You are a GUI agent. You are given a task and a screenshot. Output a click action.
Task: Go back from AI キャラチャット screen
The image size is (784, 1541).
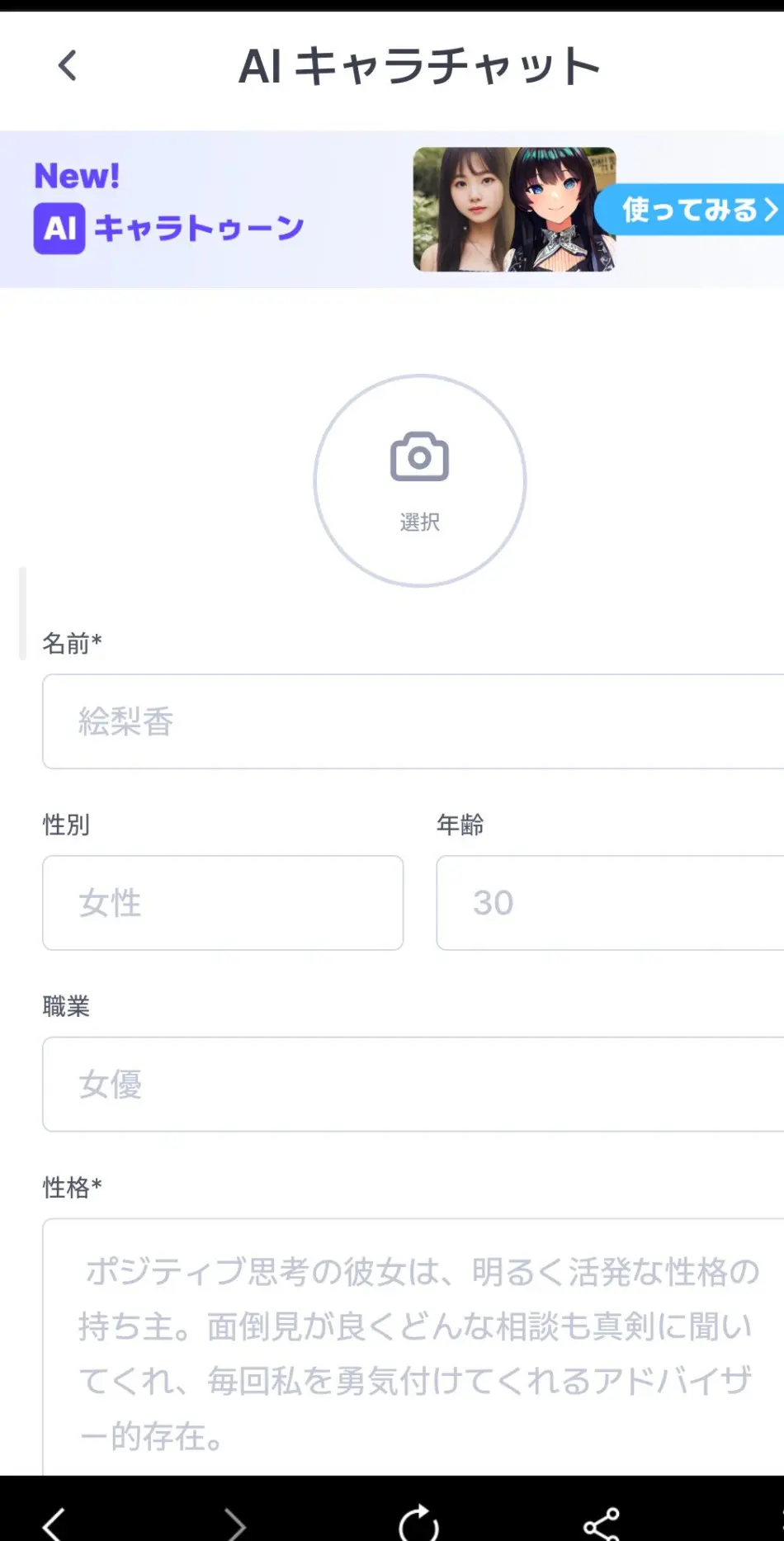(x=68, y=65)
